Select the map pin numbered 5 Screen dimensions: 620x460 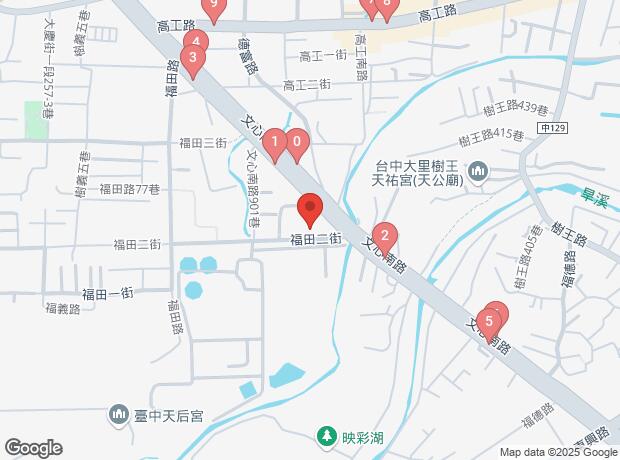[489, 322]
